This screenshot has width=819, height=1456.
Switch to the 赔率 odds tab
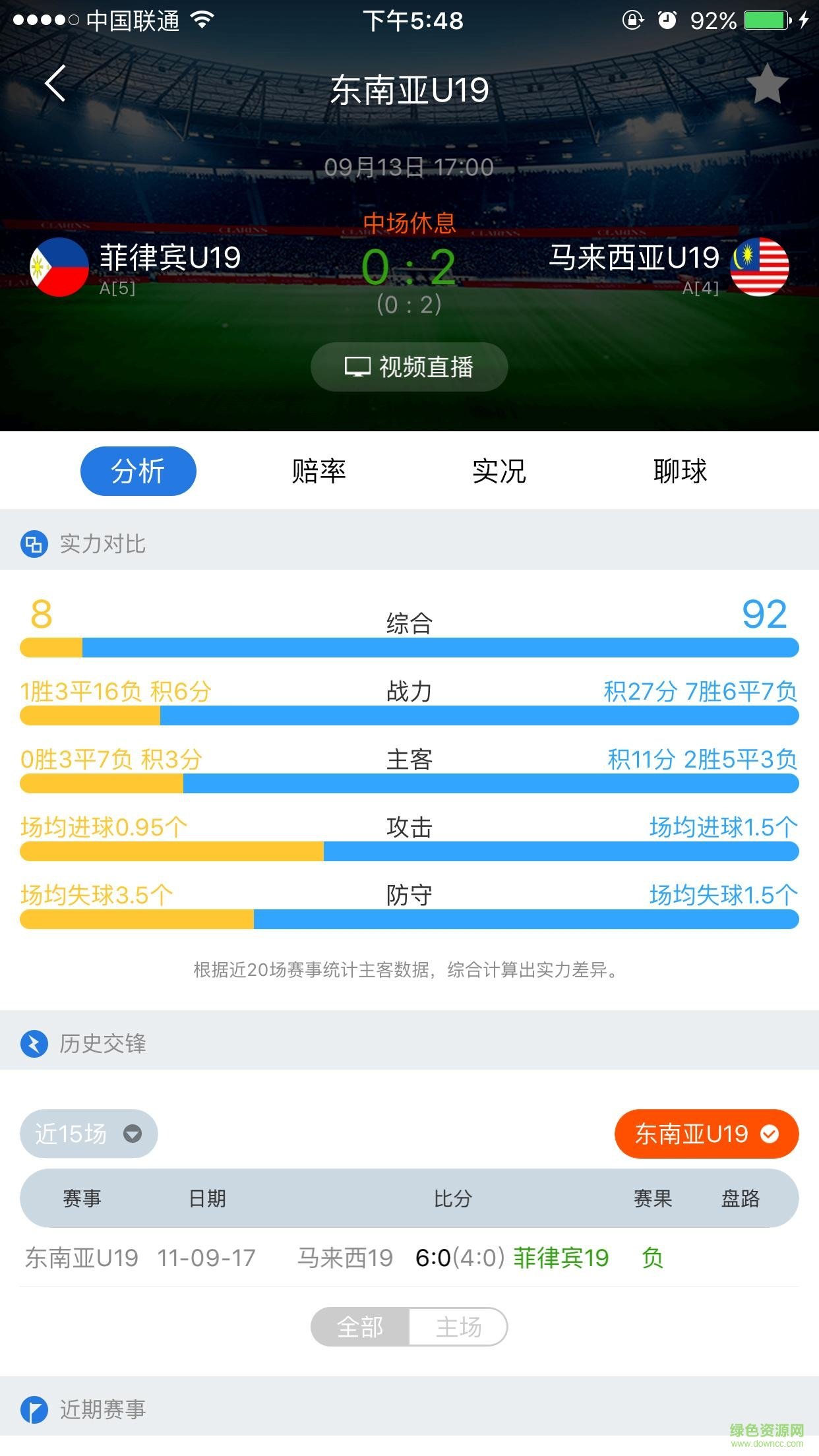coord(319,470)
